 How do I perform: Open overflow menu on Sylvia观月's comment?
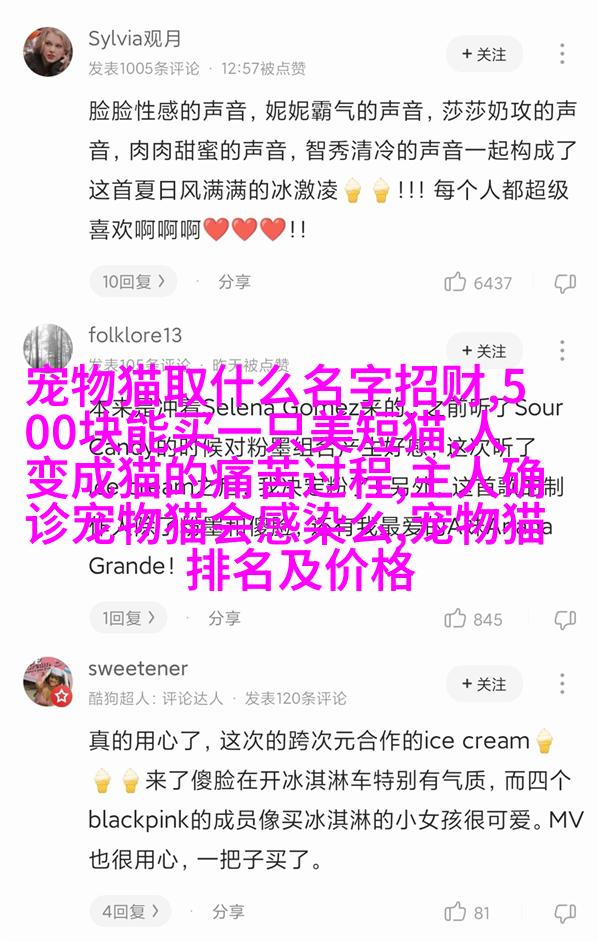point(564,53)
